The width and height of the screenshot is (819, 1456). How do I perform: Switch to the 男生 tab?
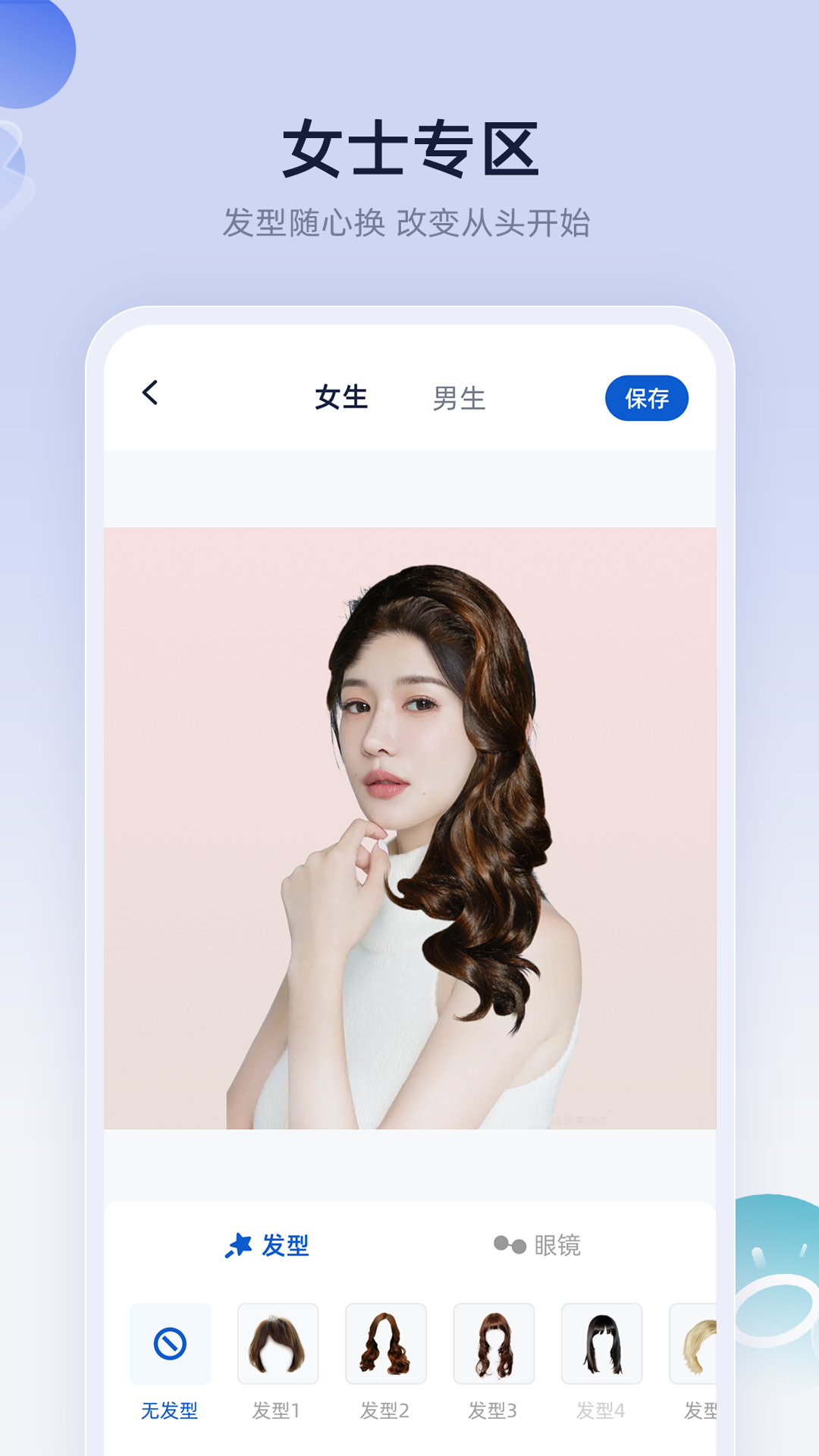(x=460, y=396)
